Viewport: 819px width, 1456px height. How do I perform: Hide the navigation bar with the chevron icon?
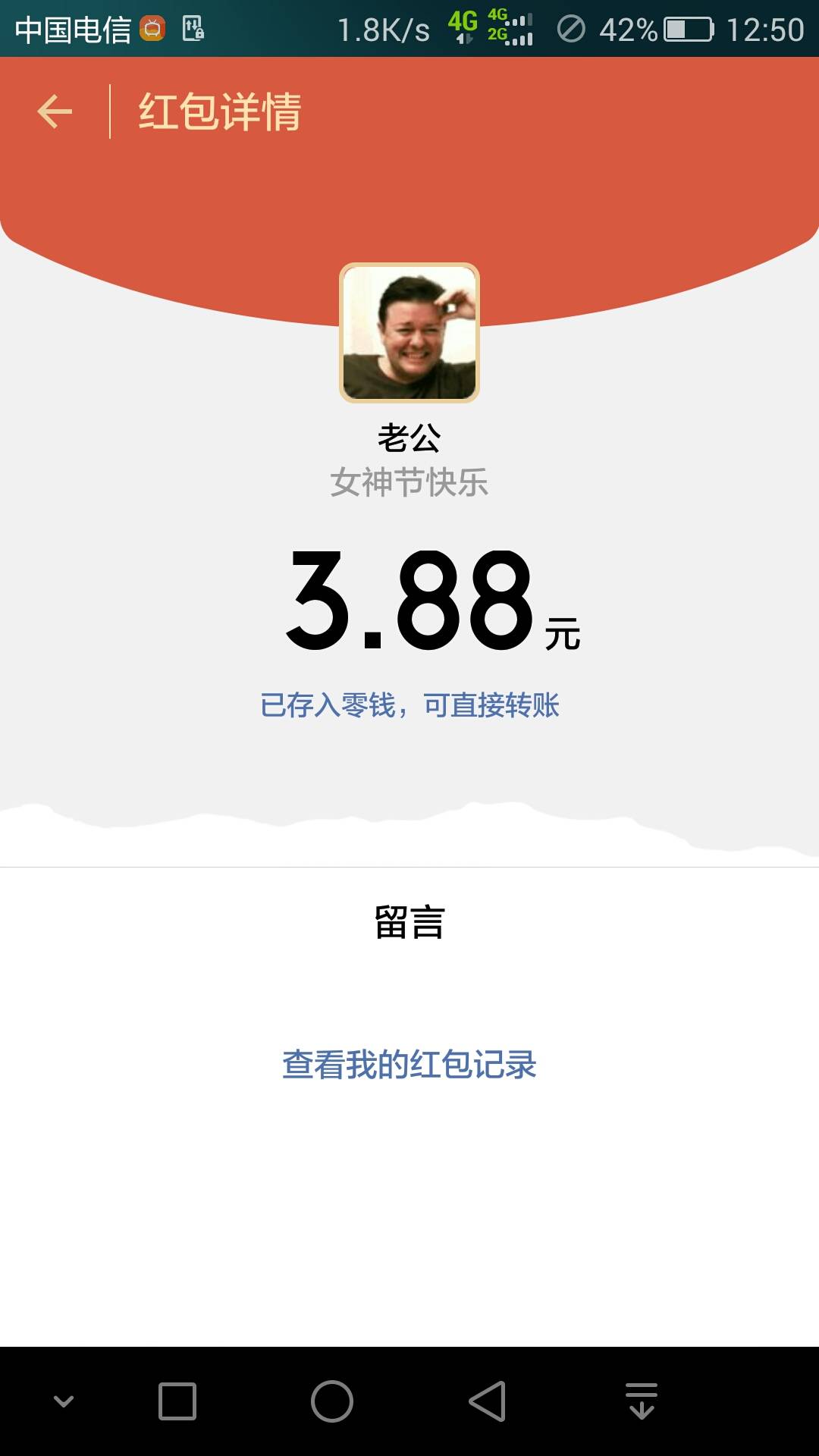coord(64,1401)
